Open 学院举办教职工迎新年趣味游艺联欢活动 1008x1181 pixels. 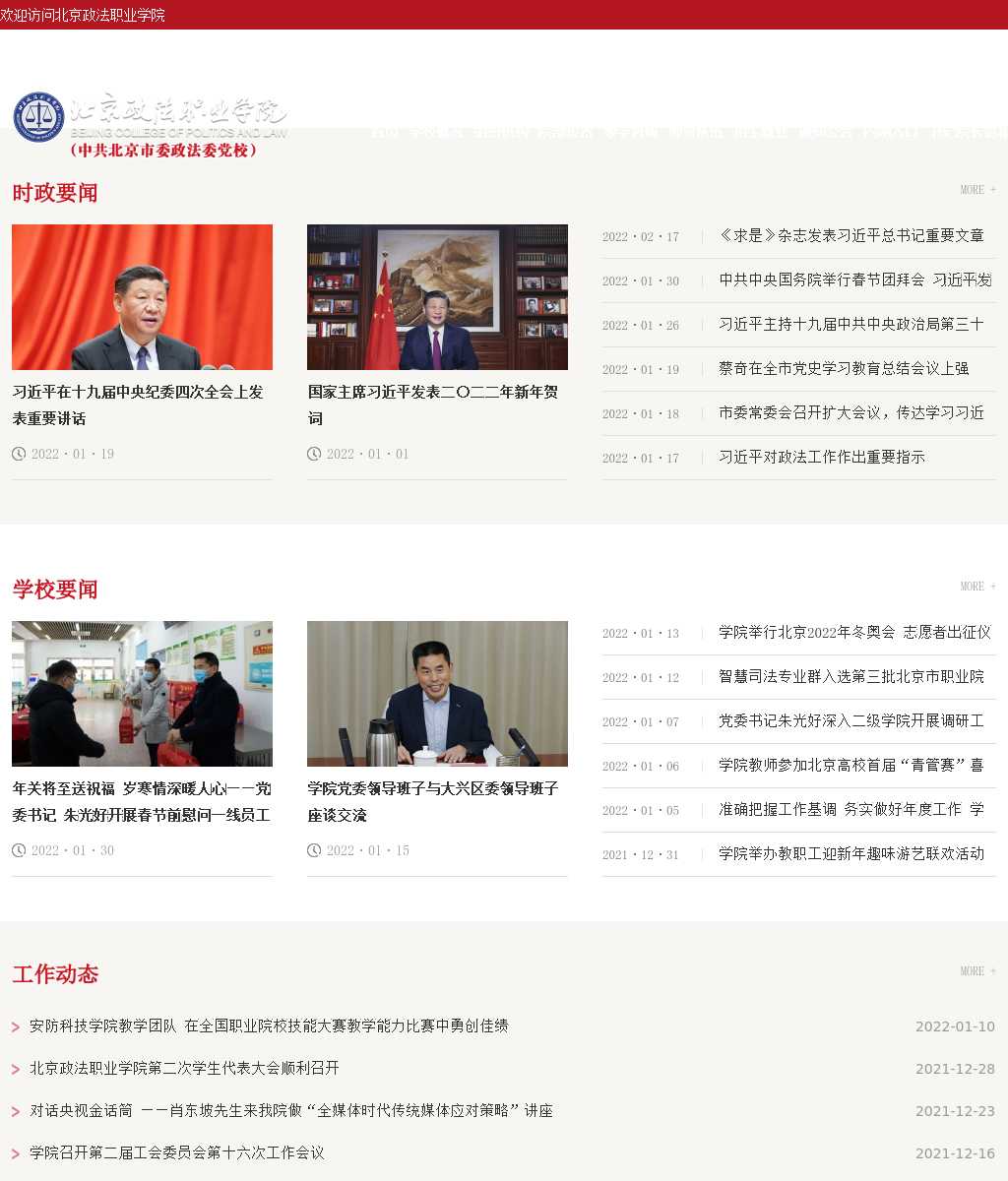pyautogui.click(x=850, y=854)
